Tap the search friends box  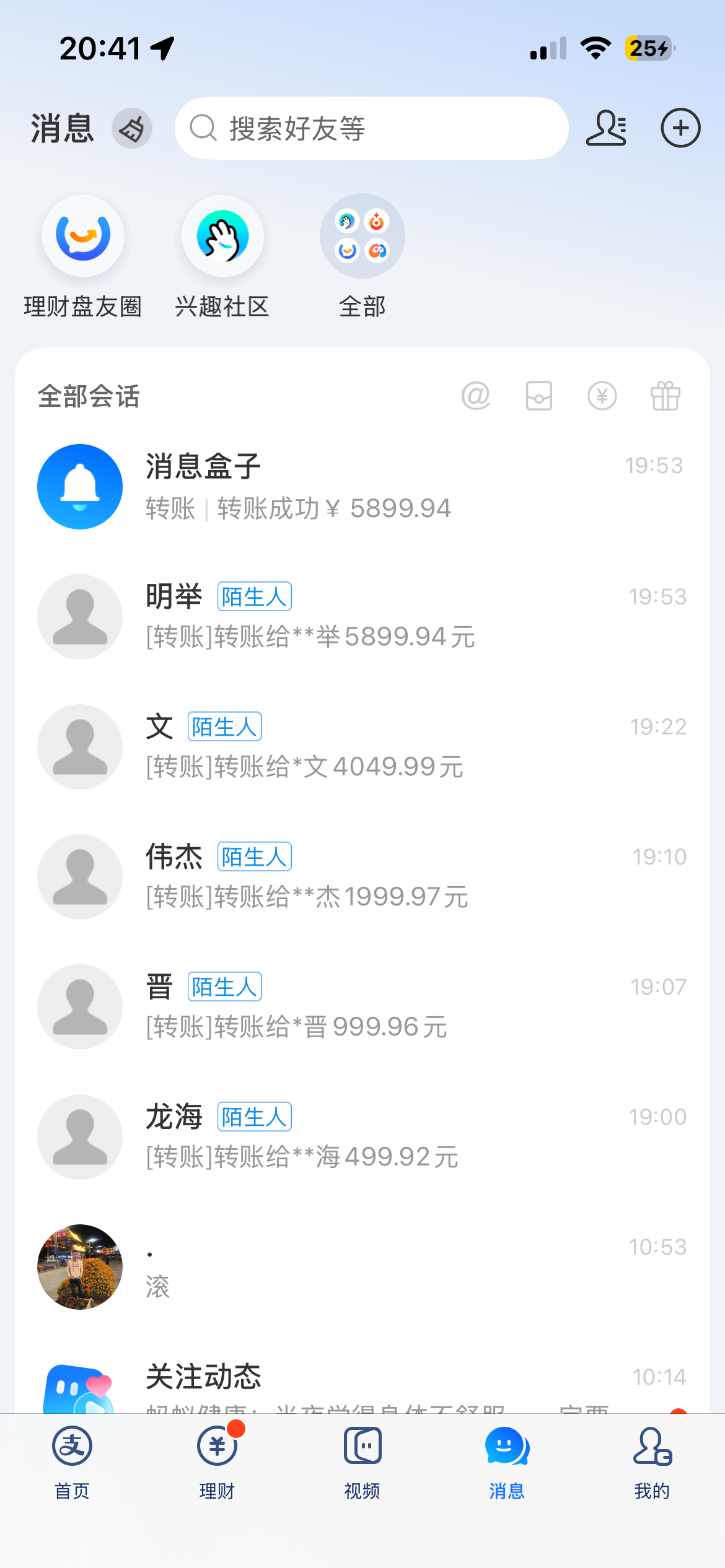372,128
